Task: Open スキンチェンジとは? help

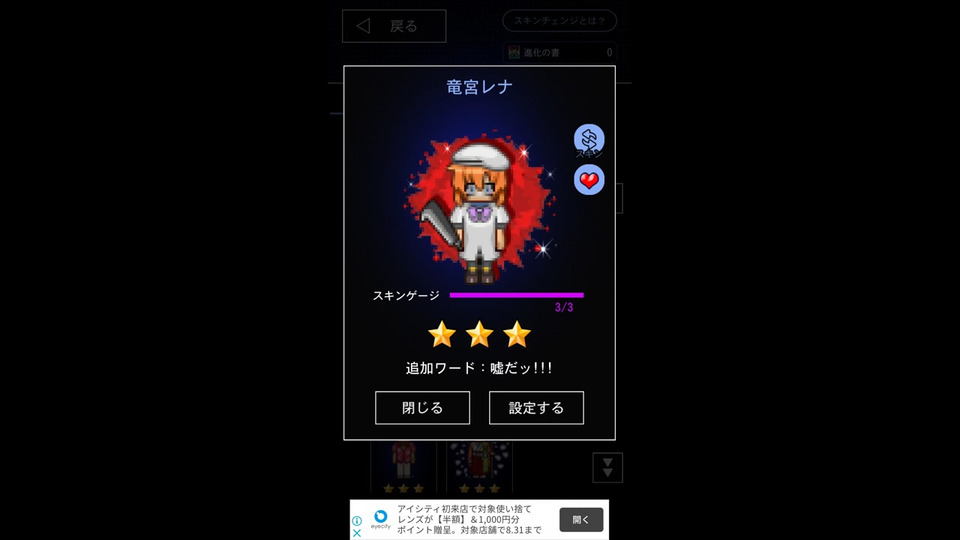Action: pos(559,20)
